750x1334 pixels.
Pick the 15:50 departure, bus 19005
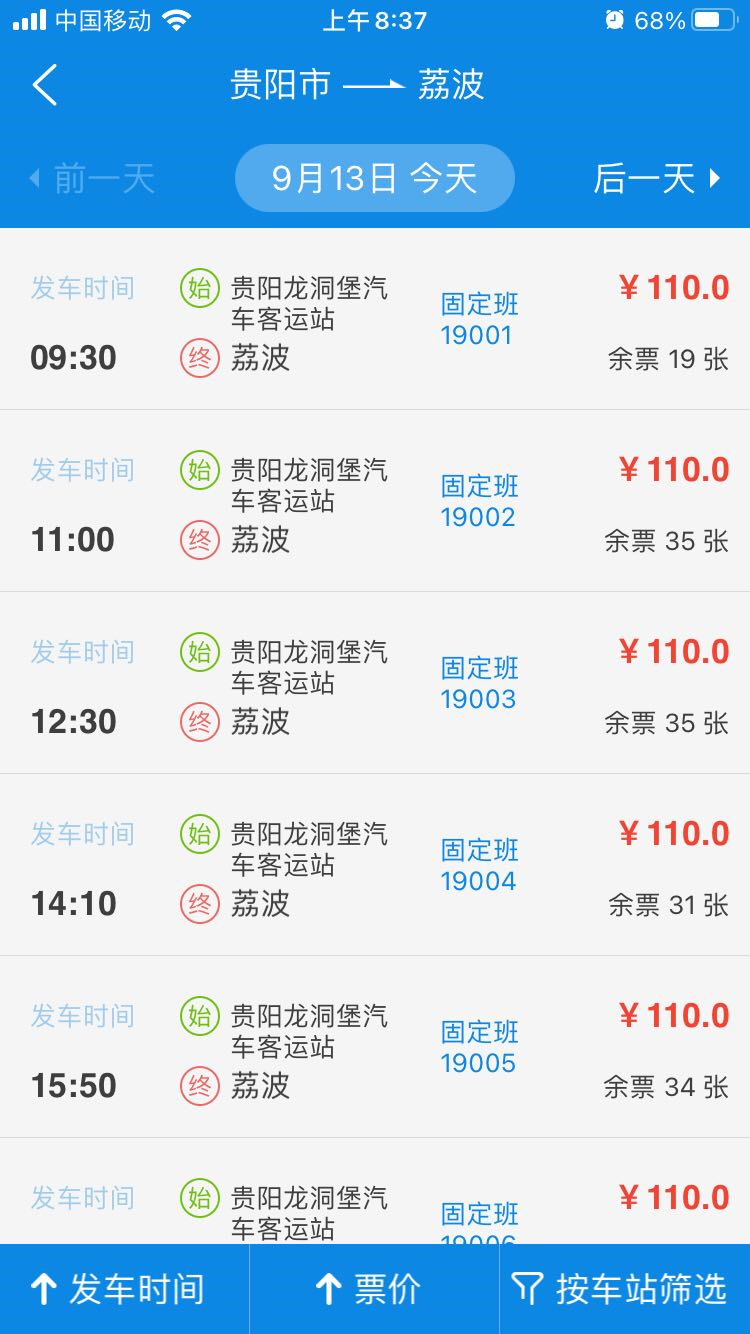click(x=375, y=1048)
